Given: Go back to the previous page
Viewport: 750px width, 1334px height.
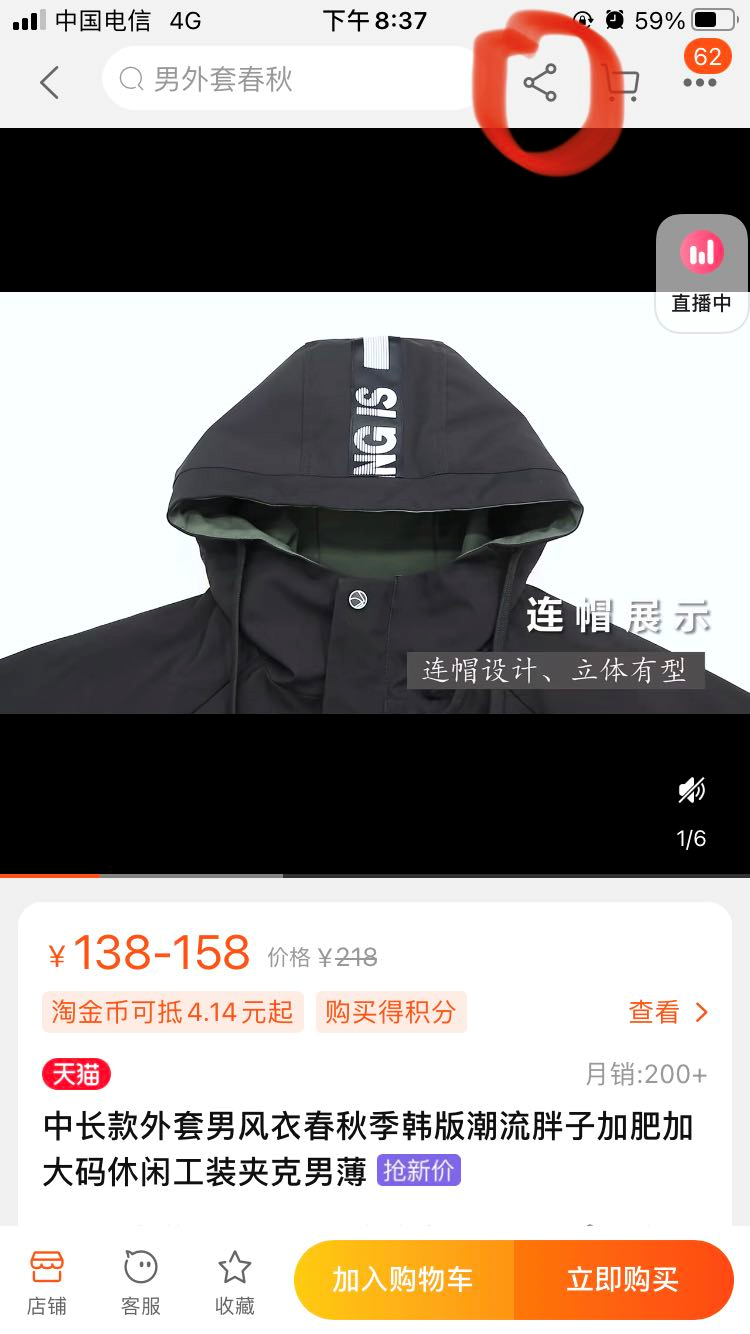Looking at the screenshot, I should tap(49, 82).
